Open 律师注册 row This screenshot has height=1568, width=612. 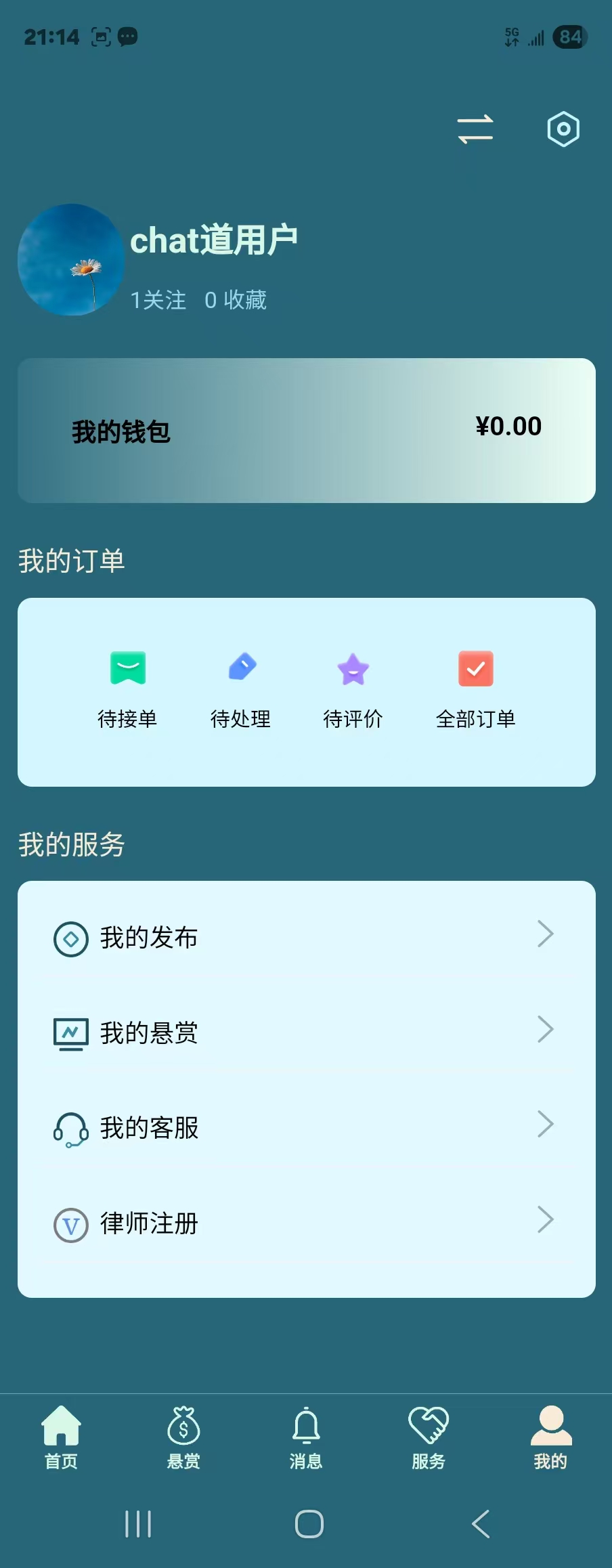click(306, 1223)
